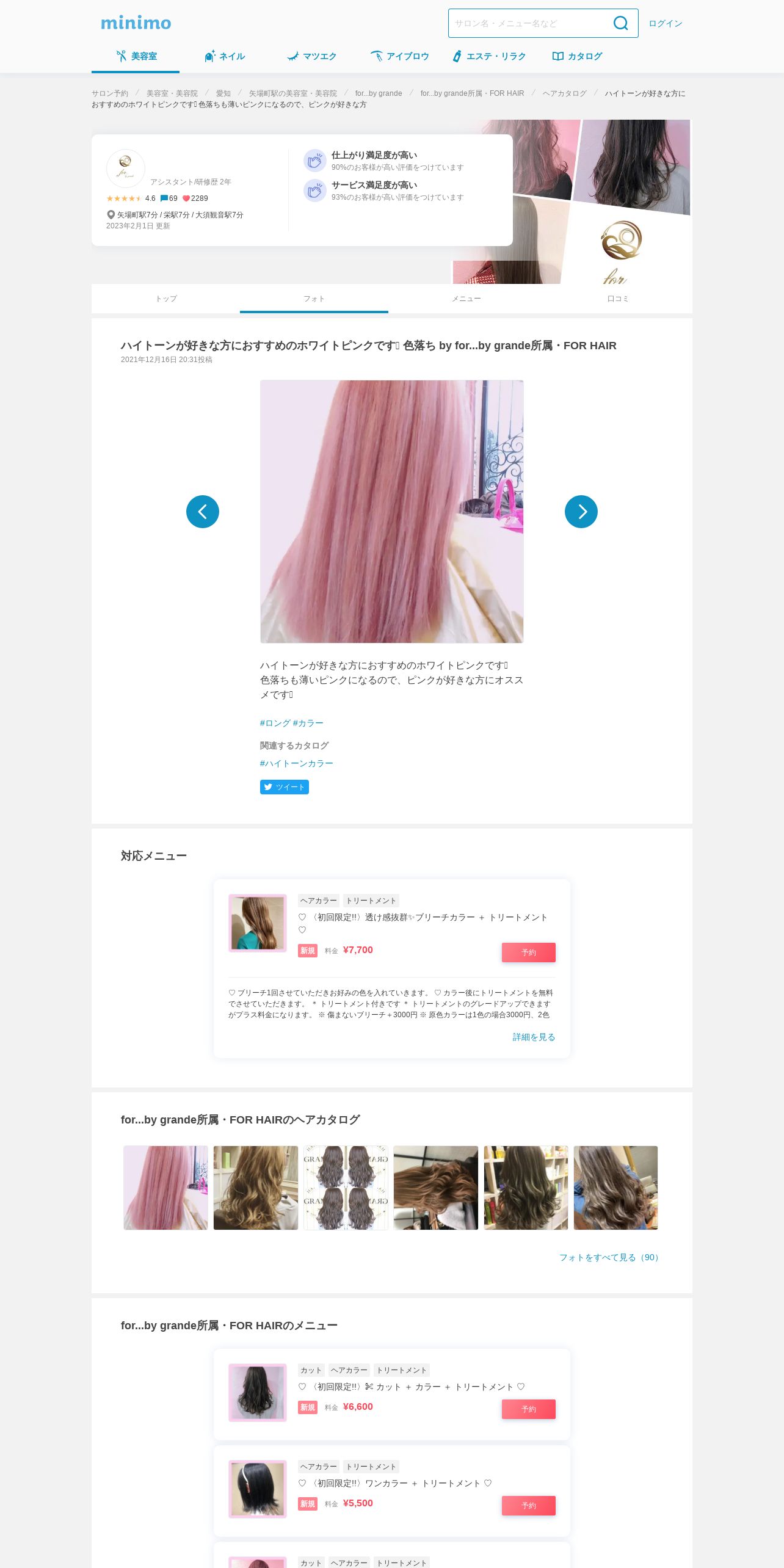
Task: Open the #ロング hashtag
Action: [x=275, y=723]
